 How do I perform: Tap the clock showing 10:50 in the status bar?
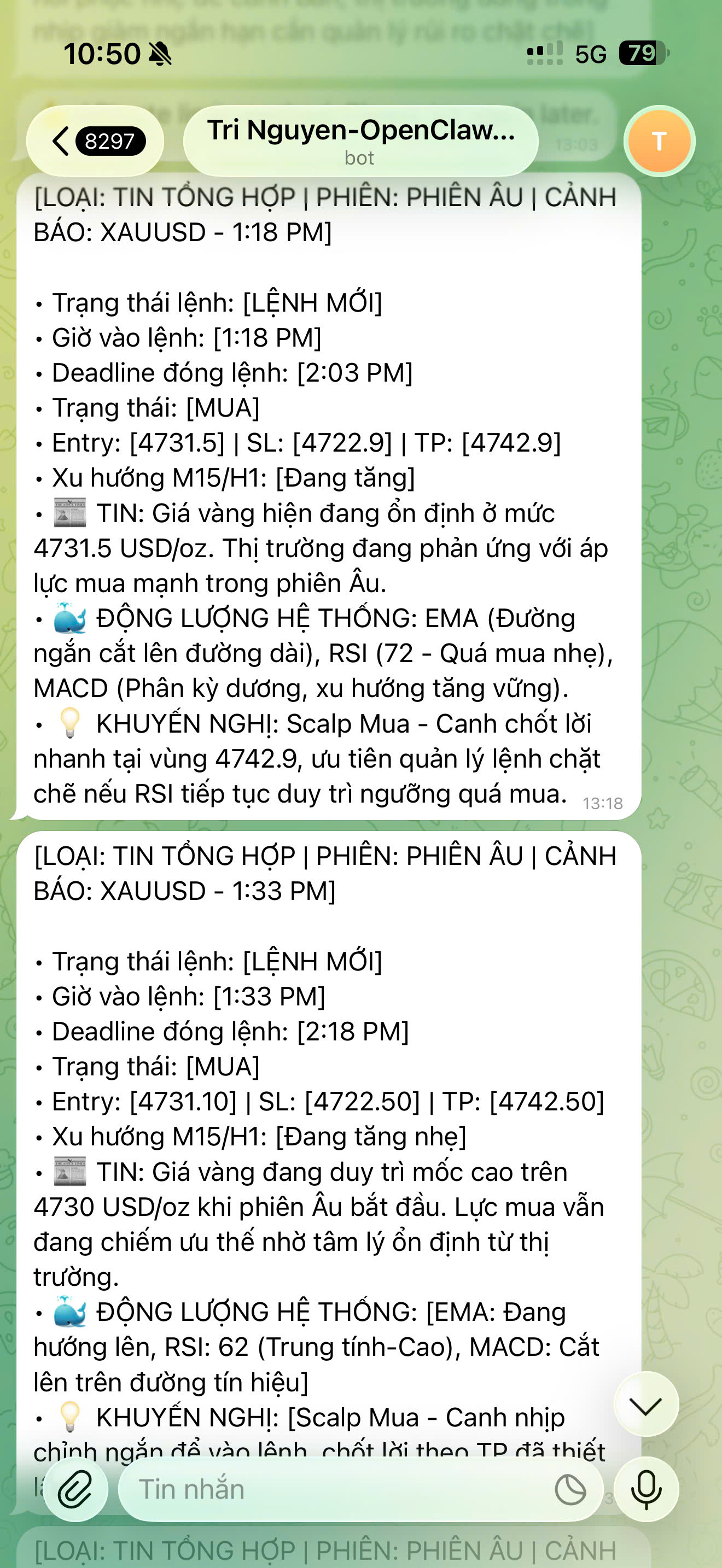[x=103, y=54]
